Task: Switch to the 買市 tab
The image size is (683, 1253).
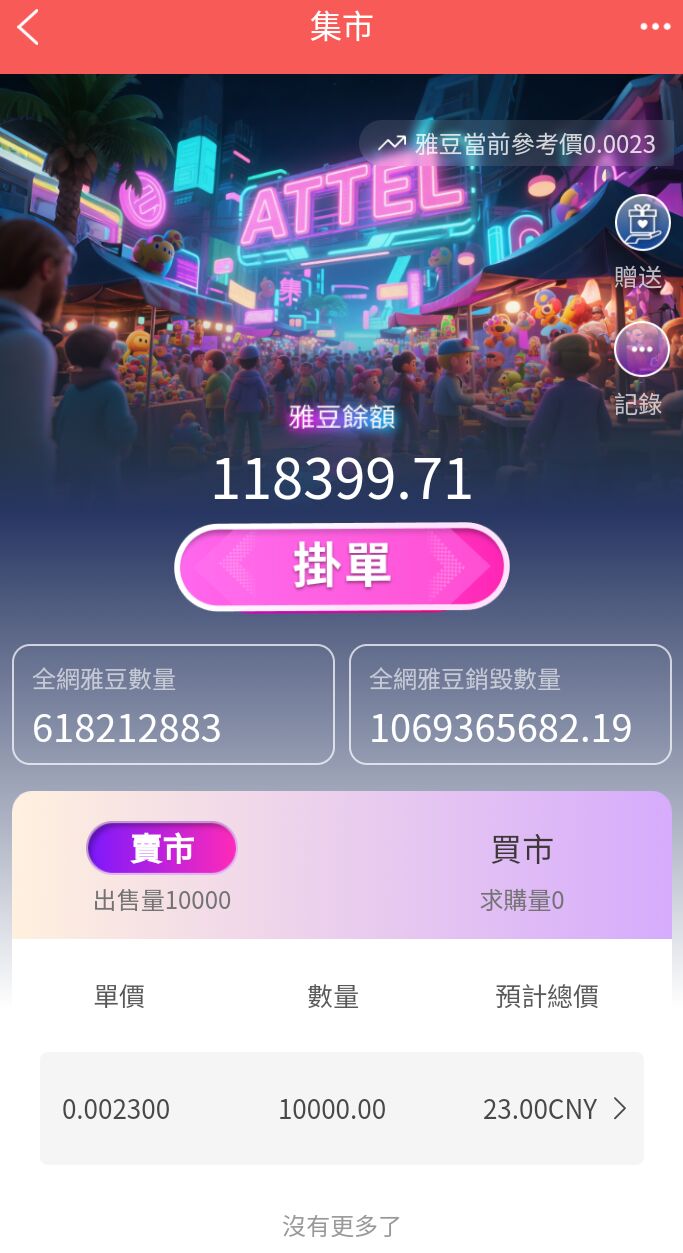Action: click(522, 850)
